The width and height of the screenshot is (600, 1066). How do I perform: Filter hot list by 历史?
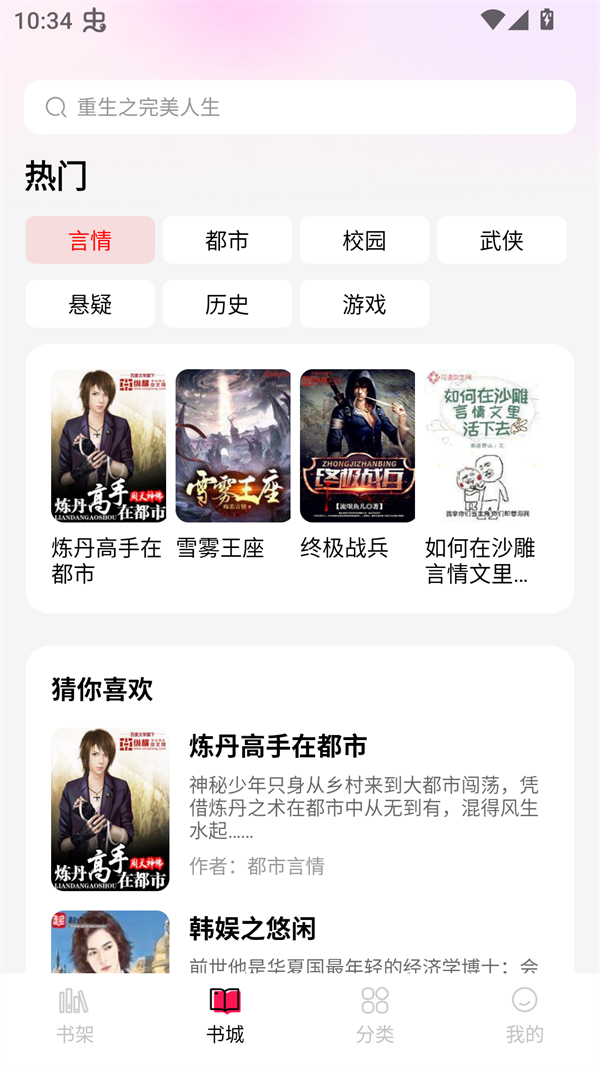pos(227,304)
